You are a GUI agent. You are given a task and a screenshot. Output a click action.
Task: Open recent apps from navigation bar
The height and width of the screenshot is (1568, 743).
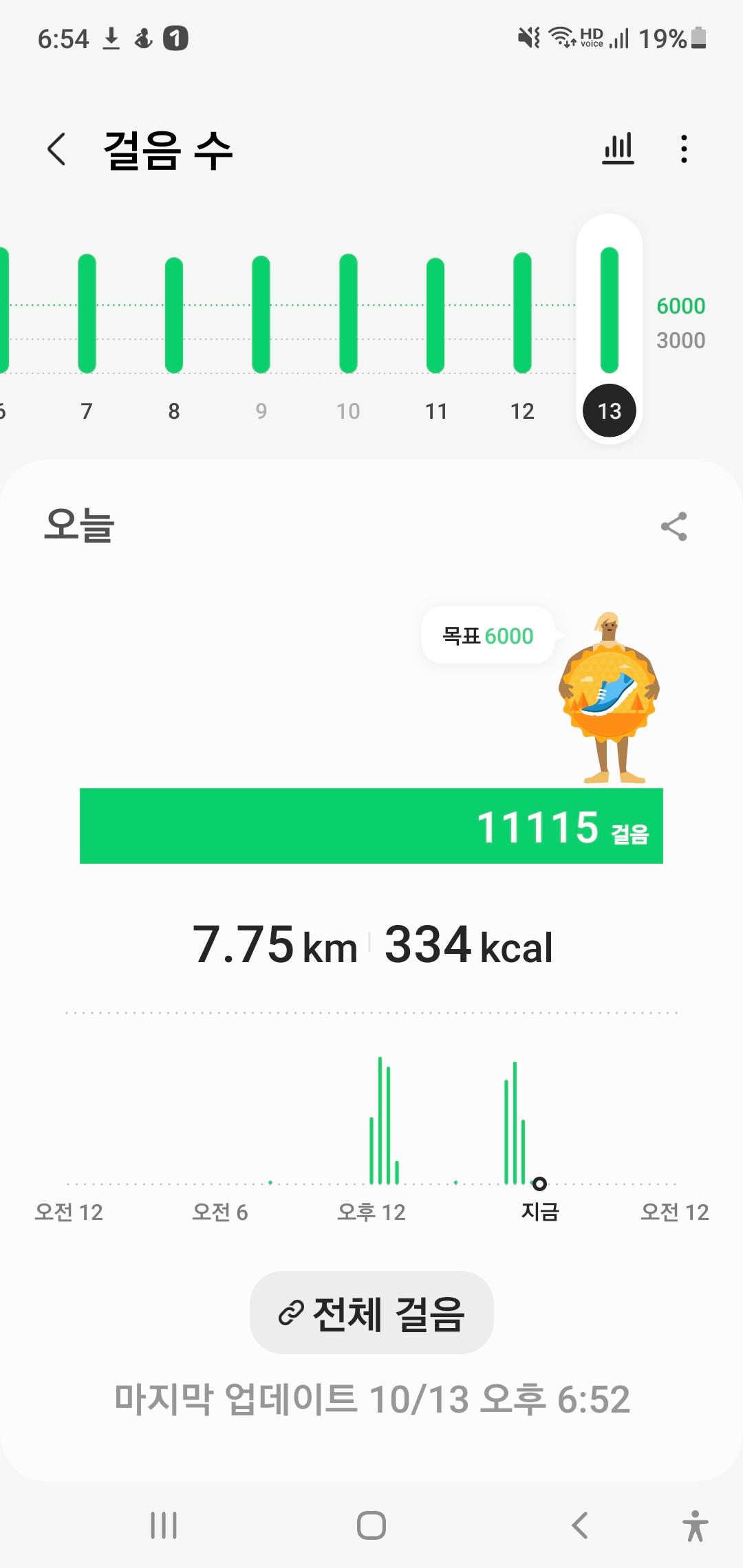pyautogui.click(x=164, y=1525)
